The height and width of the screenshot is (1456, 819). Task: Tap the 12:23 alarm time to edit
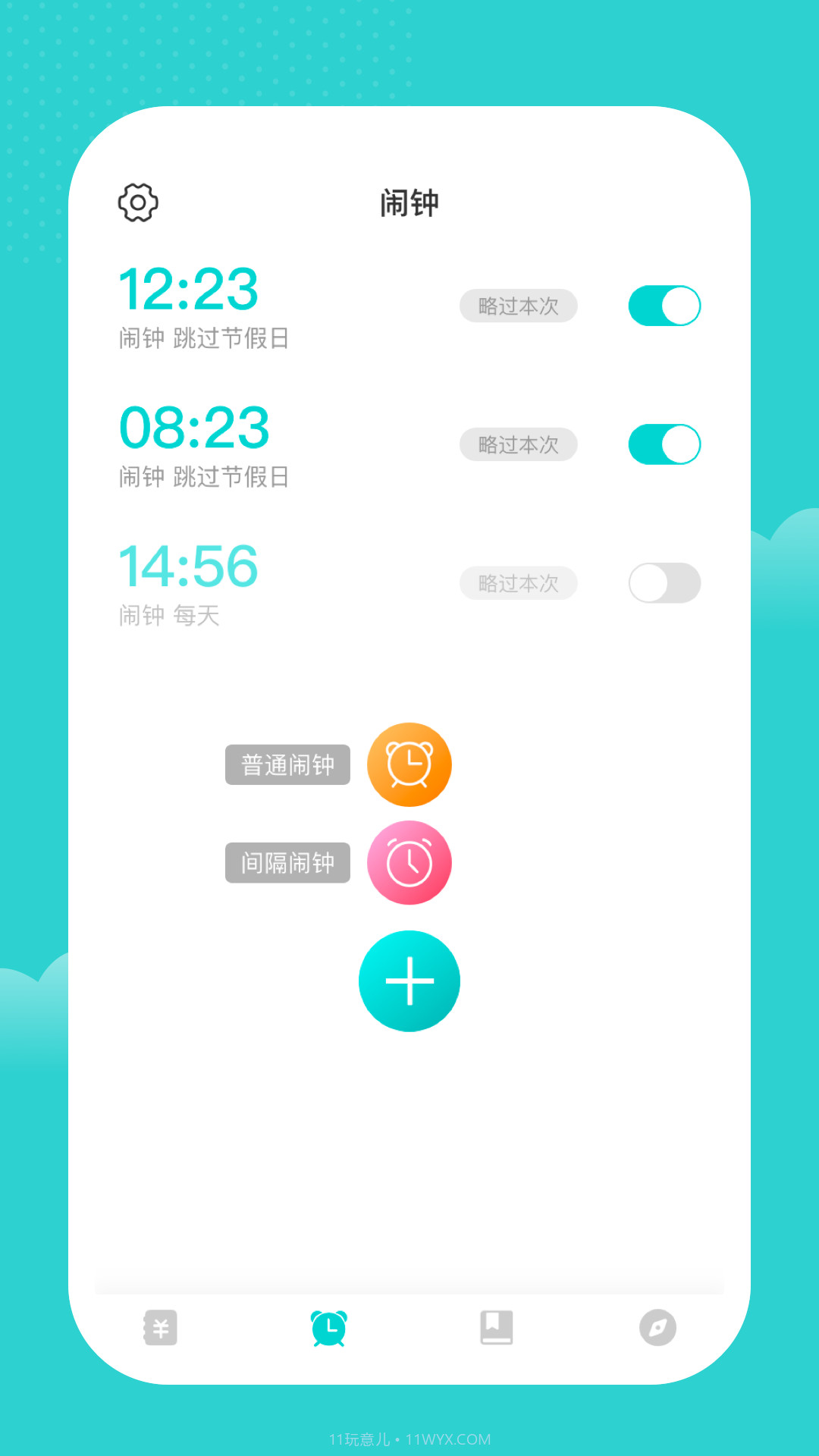pos(188,288)
